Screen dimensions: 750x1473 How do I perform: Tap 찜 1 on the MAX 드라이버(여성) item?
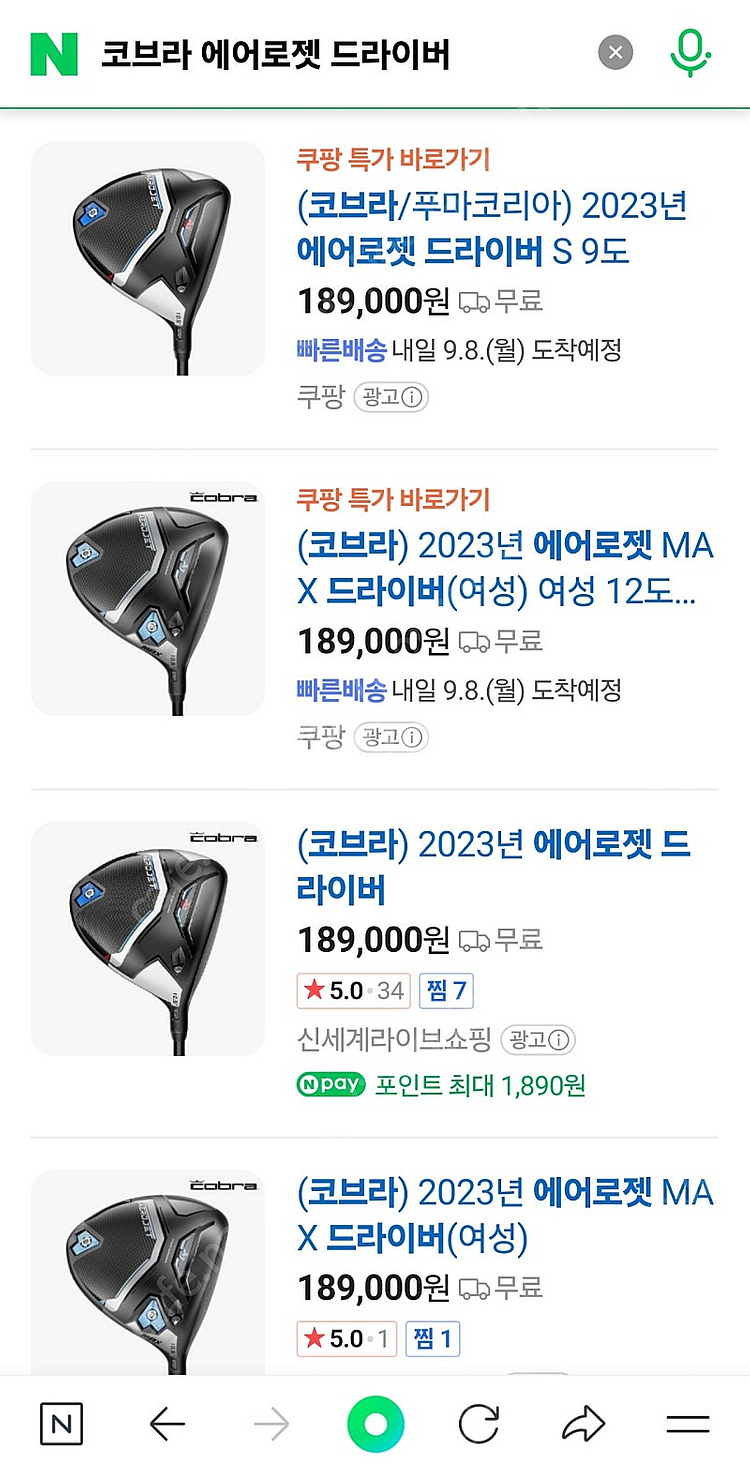pos(432,1339)
